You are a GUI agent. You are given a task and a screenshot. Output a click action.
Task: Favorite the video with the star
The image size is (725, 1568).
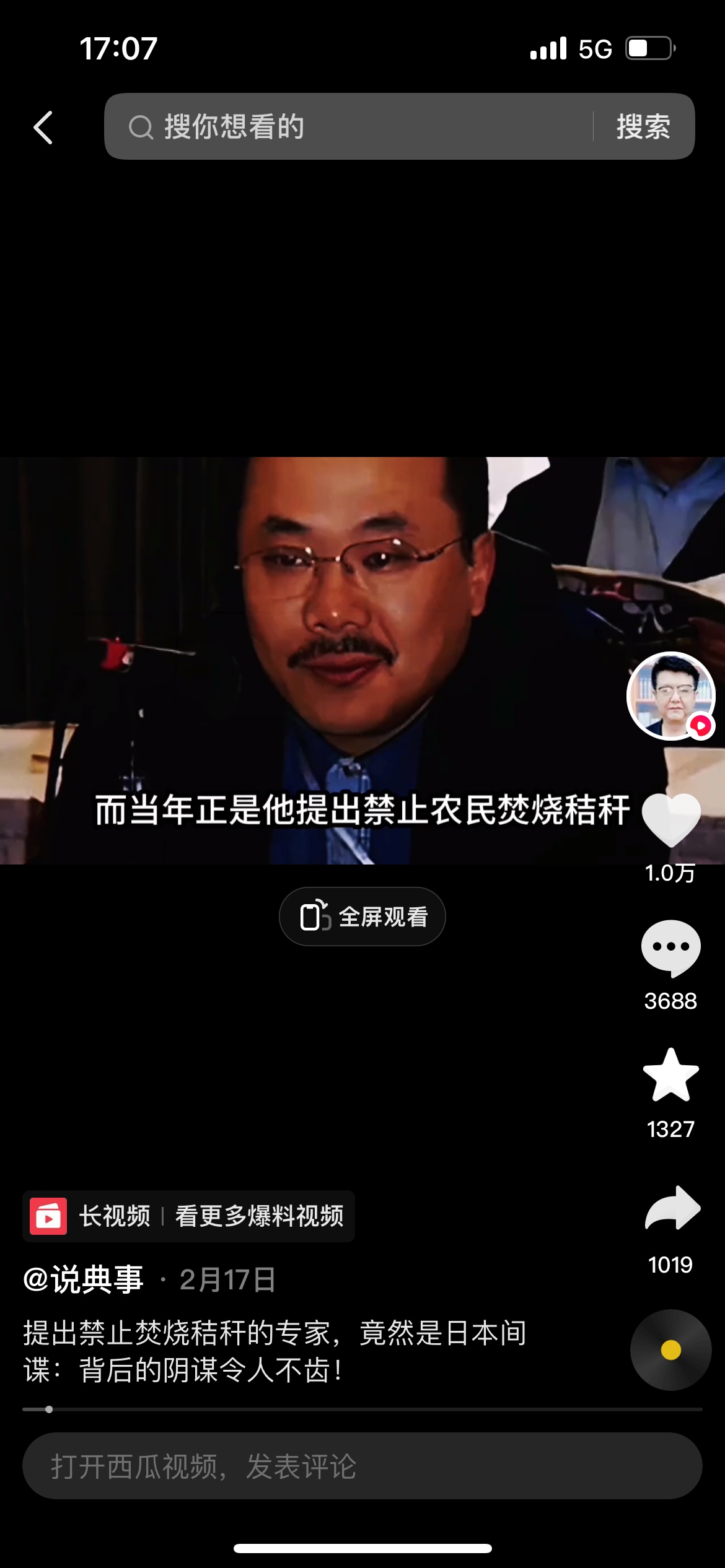coord(670,1076)
